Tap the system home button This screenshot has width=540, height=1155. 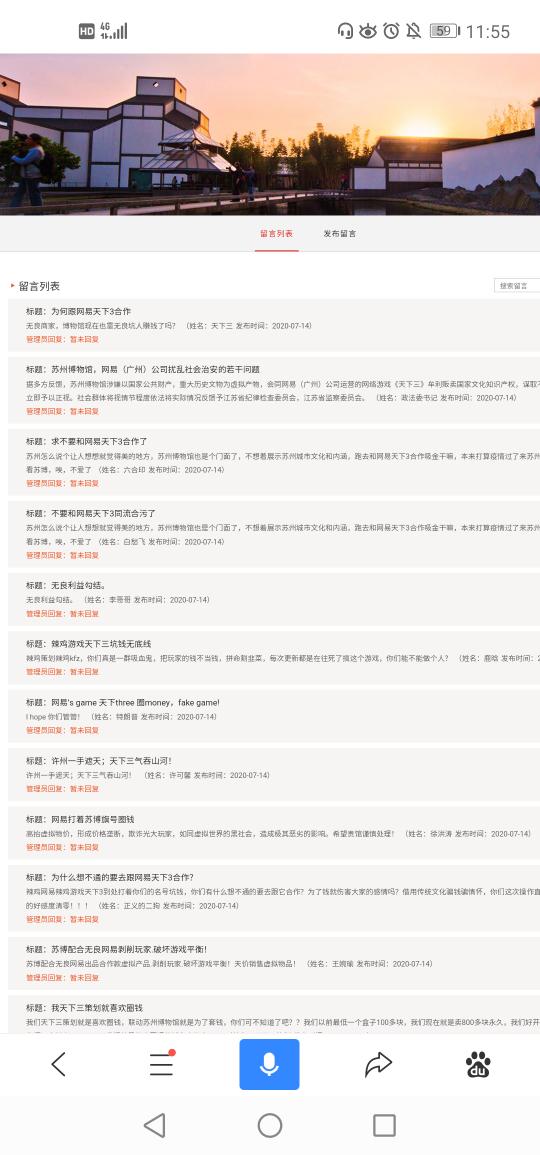point(270,1125)
